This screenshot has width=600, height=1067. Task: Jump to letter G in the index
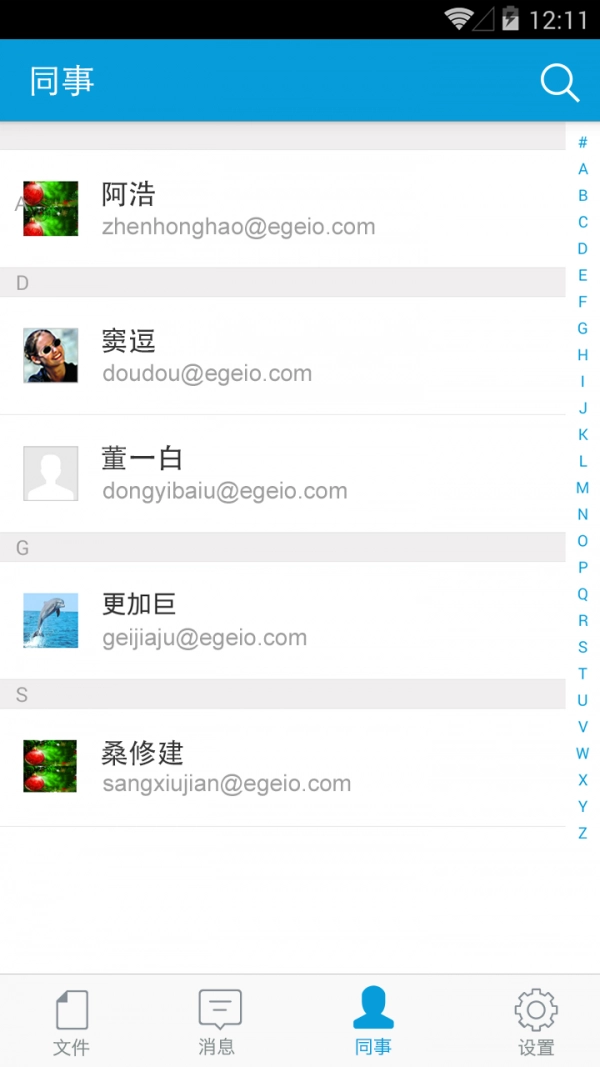[x=583, y=328]
